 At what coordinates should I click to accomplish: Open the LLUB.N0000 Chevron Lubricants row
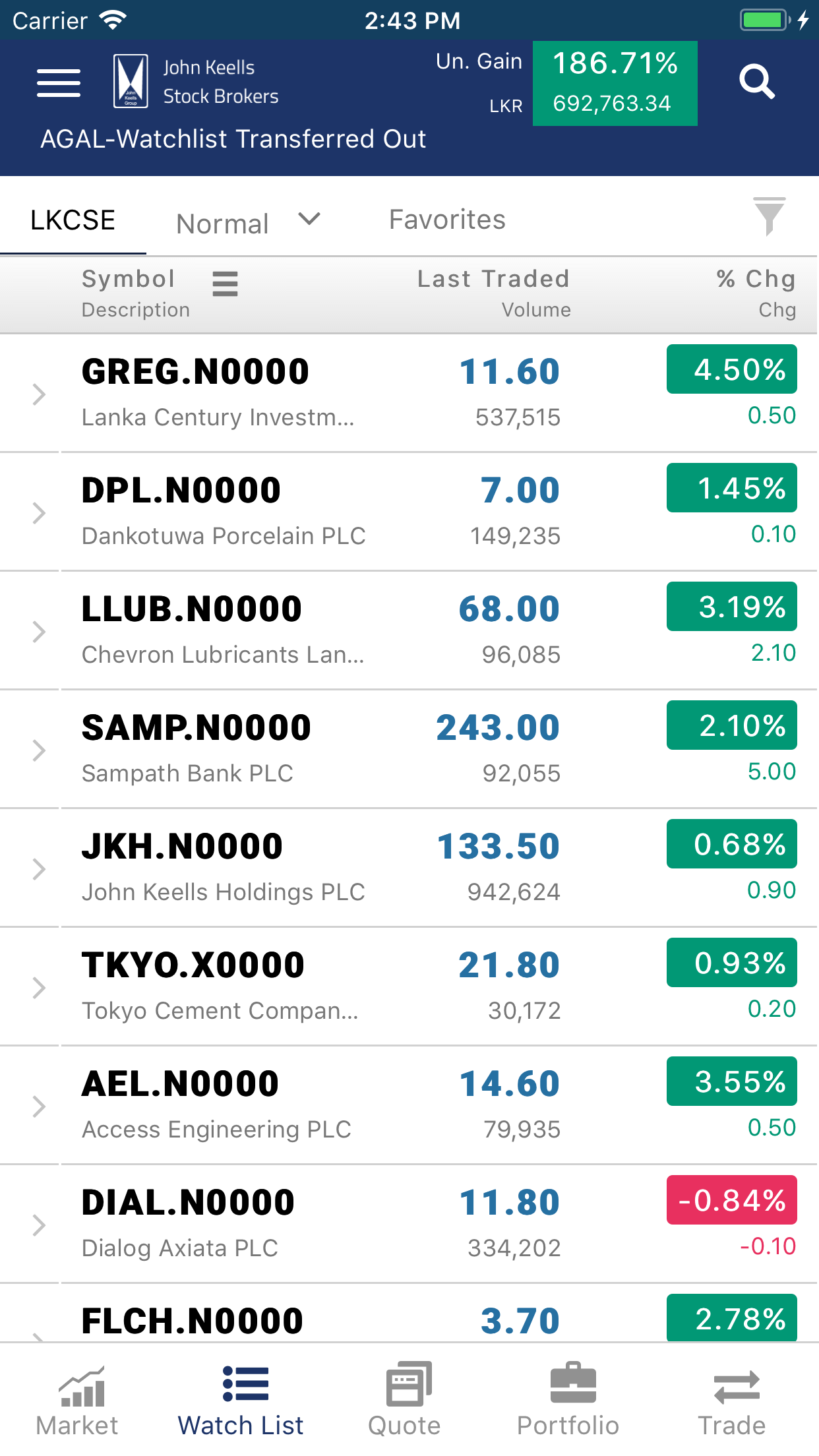click(x=409, y=631)
